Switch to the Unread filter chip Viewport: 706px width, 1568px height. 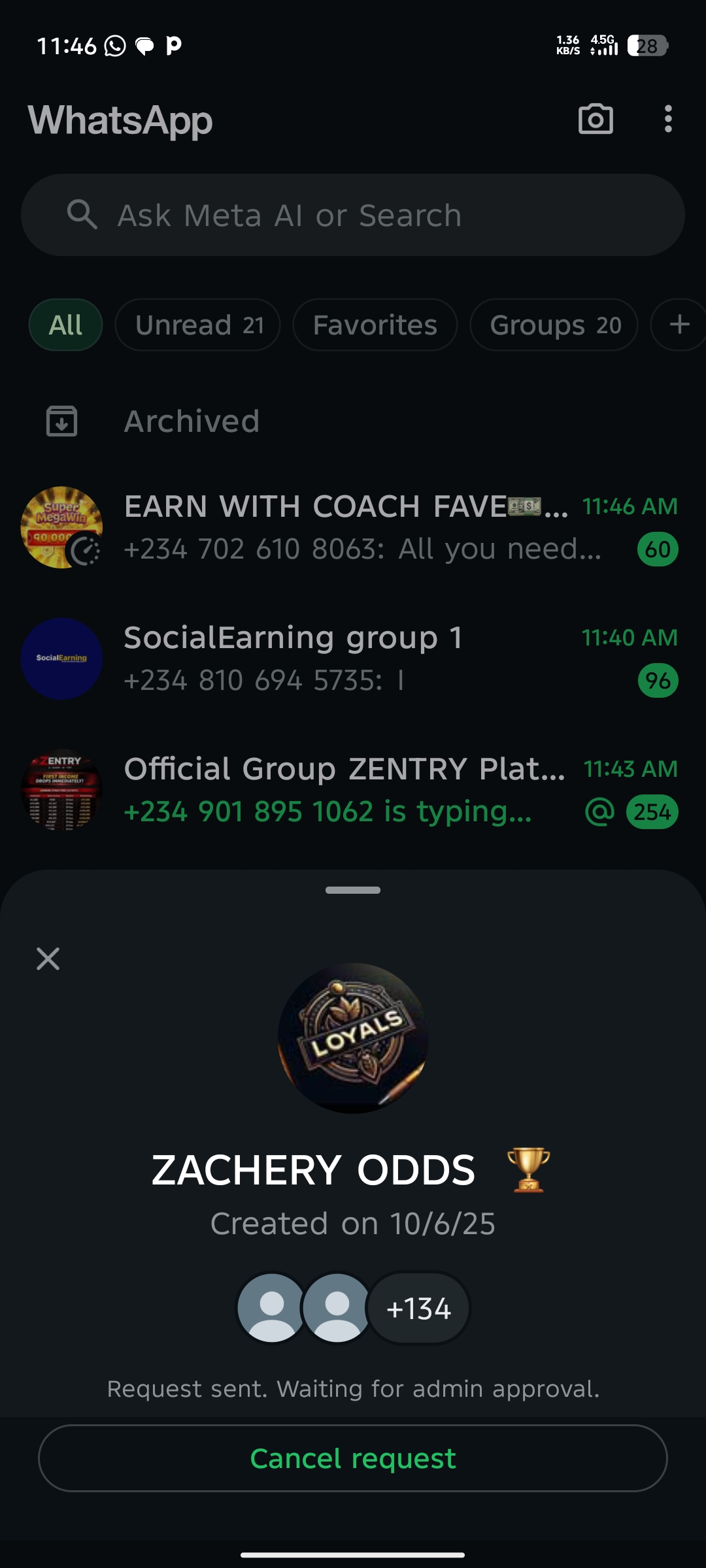(x=198, y=325)
